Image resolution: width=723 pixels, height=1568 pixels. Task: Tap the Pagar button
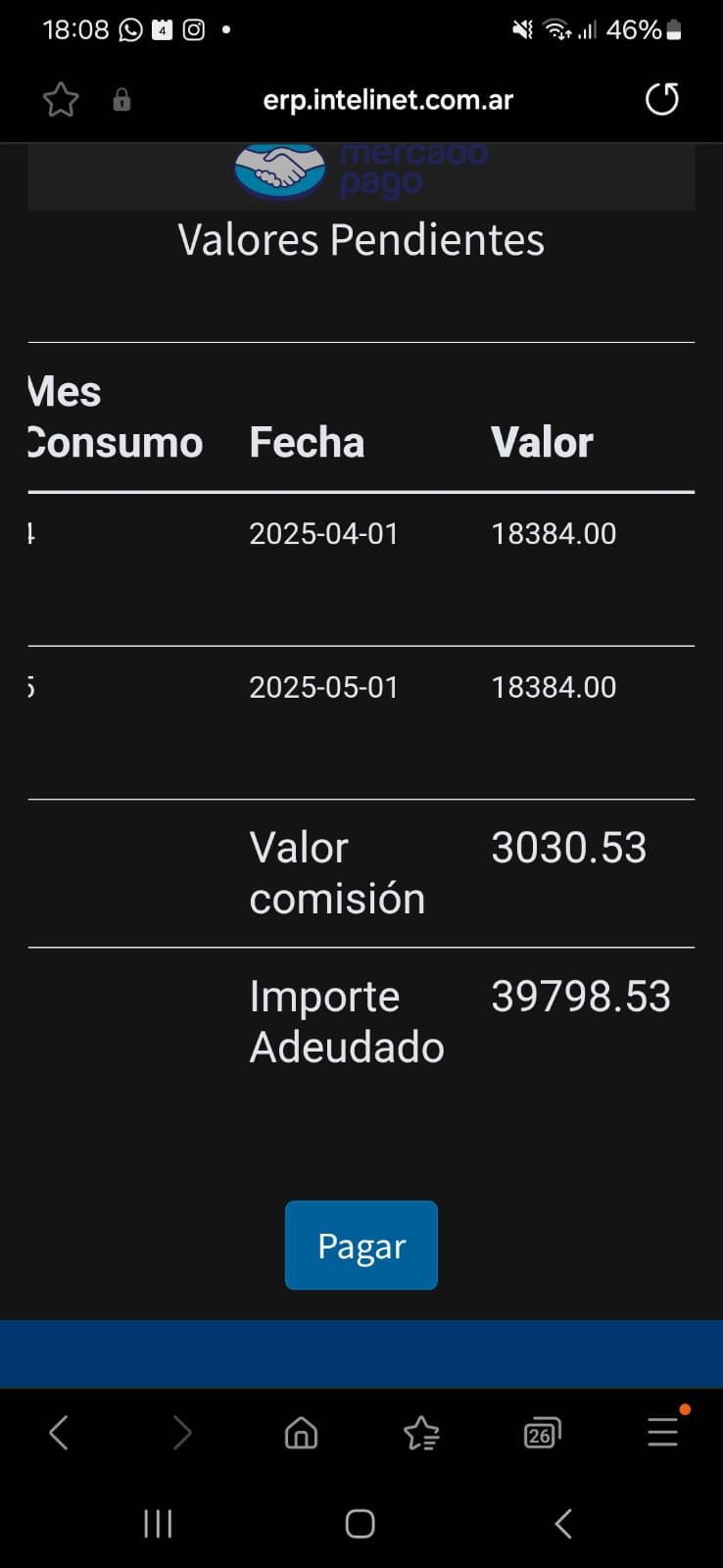tap(361, 1245)
